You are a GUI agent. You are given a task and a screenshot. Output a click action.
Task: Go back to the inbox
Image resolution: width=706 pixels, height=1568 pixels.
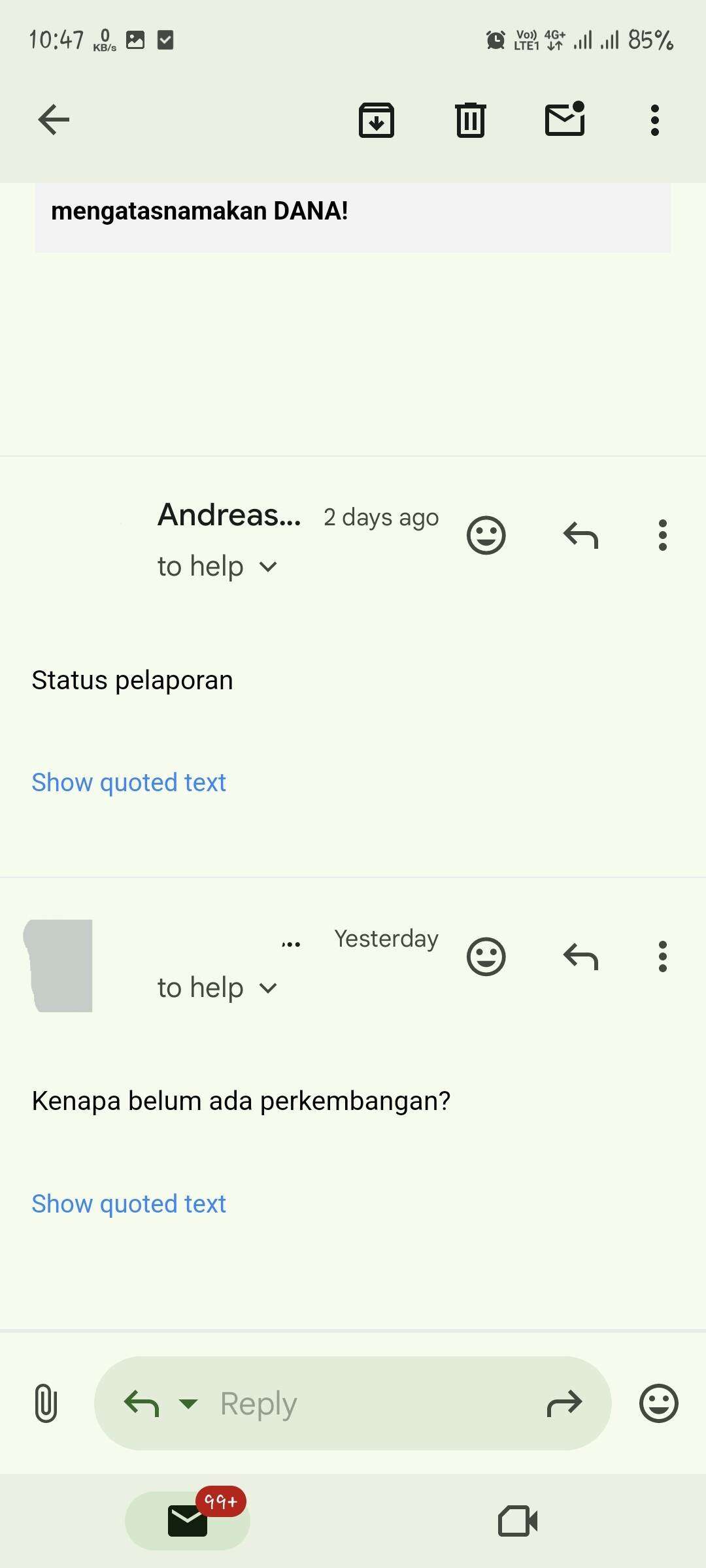tap(54, 120)
